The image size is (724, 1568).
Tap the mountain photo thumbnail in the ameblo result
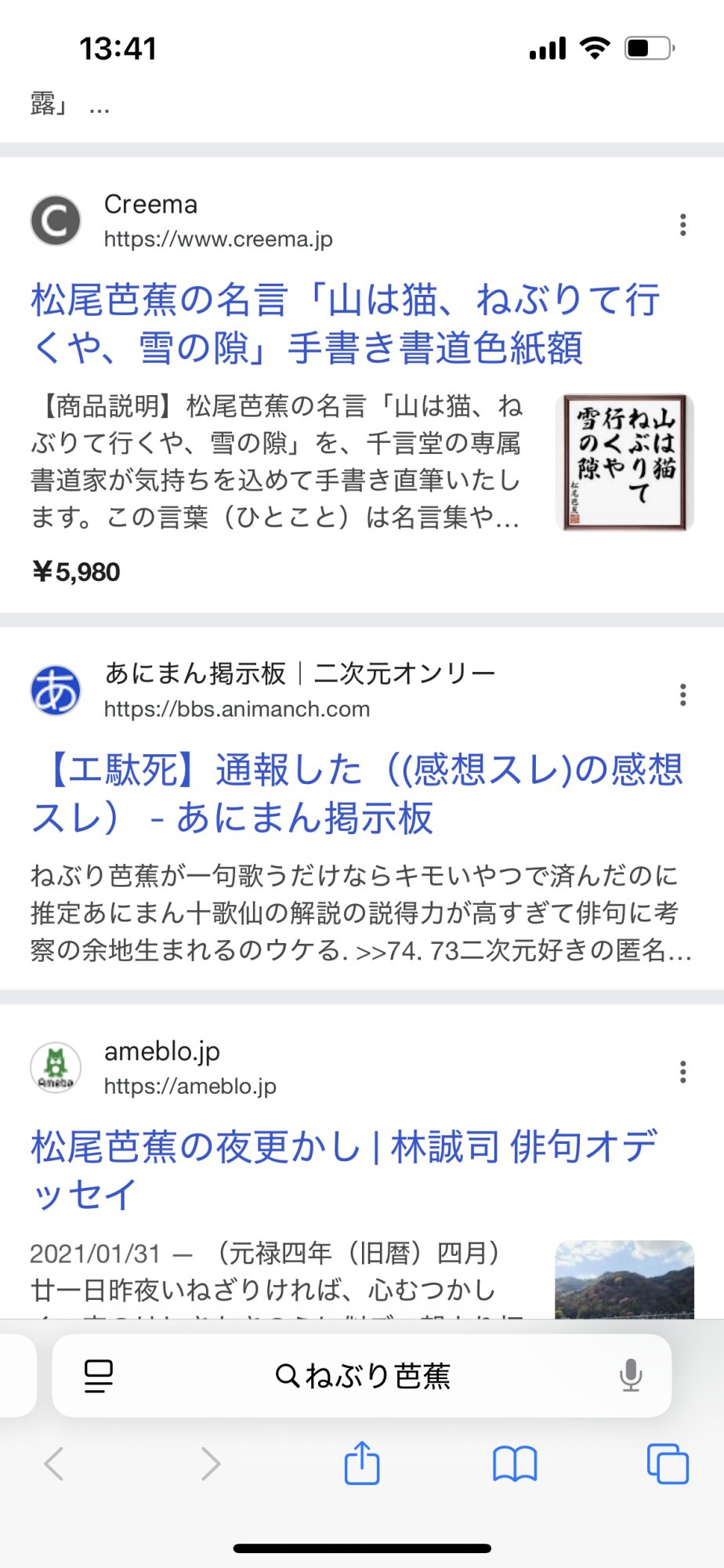pyautogui.click(x=624, y=1279)
